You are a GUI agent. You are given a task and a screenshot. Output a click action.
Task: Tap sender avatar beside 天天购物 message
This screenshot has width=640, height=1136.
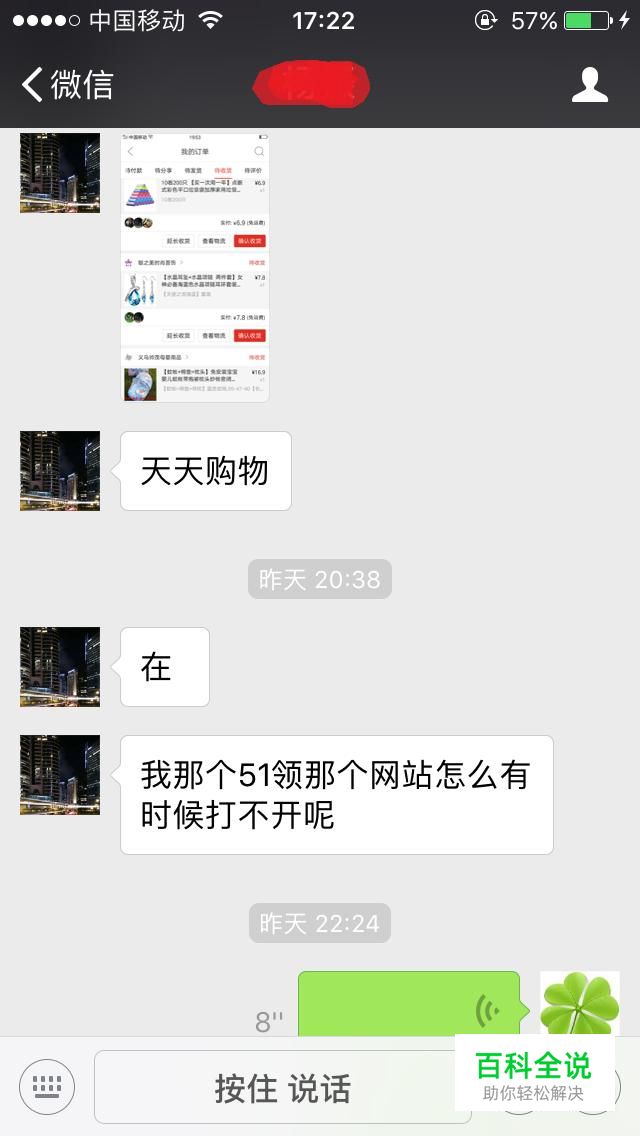click(x=60, y=471)
